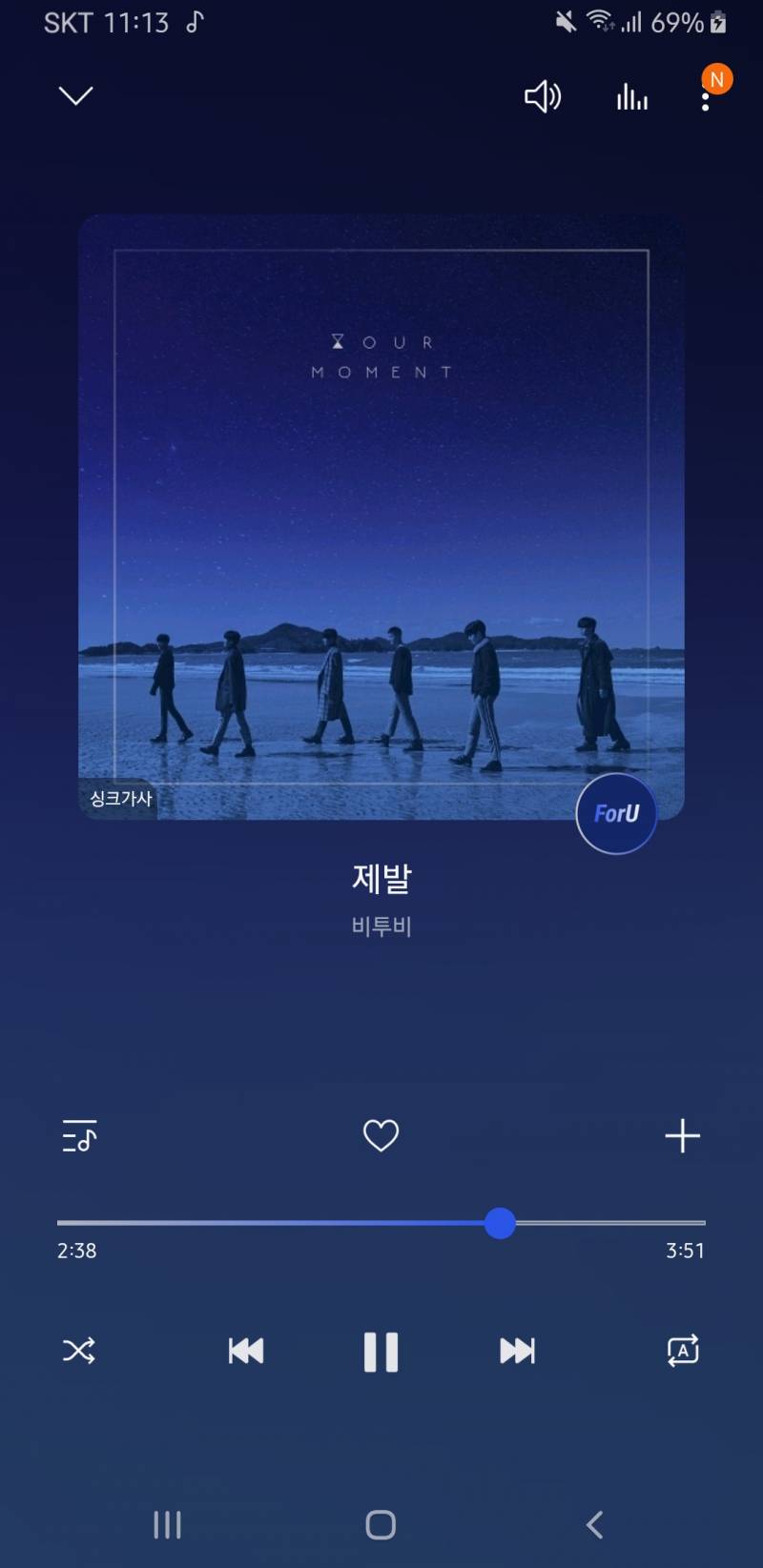Skip to the next track
Image resolution: width=763 pixels, height=1568 pixels.
click(x=516, y=1351)
